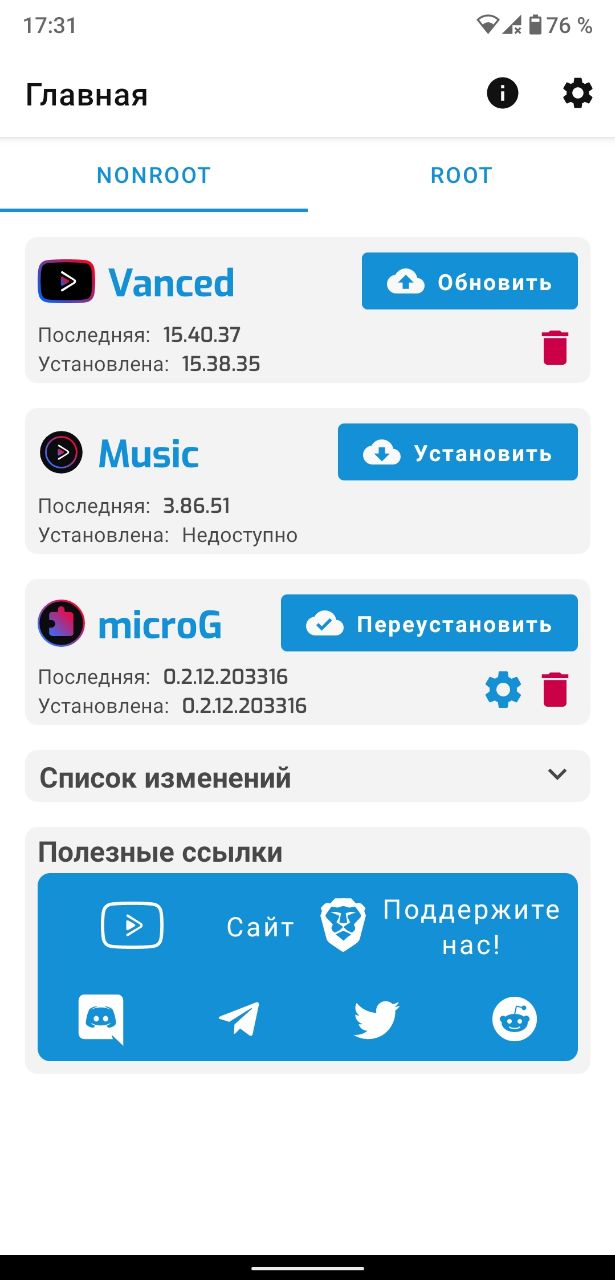
Task: Delete Vanced with its trash icon
Action: pos(555,348)
